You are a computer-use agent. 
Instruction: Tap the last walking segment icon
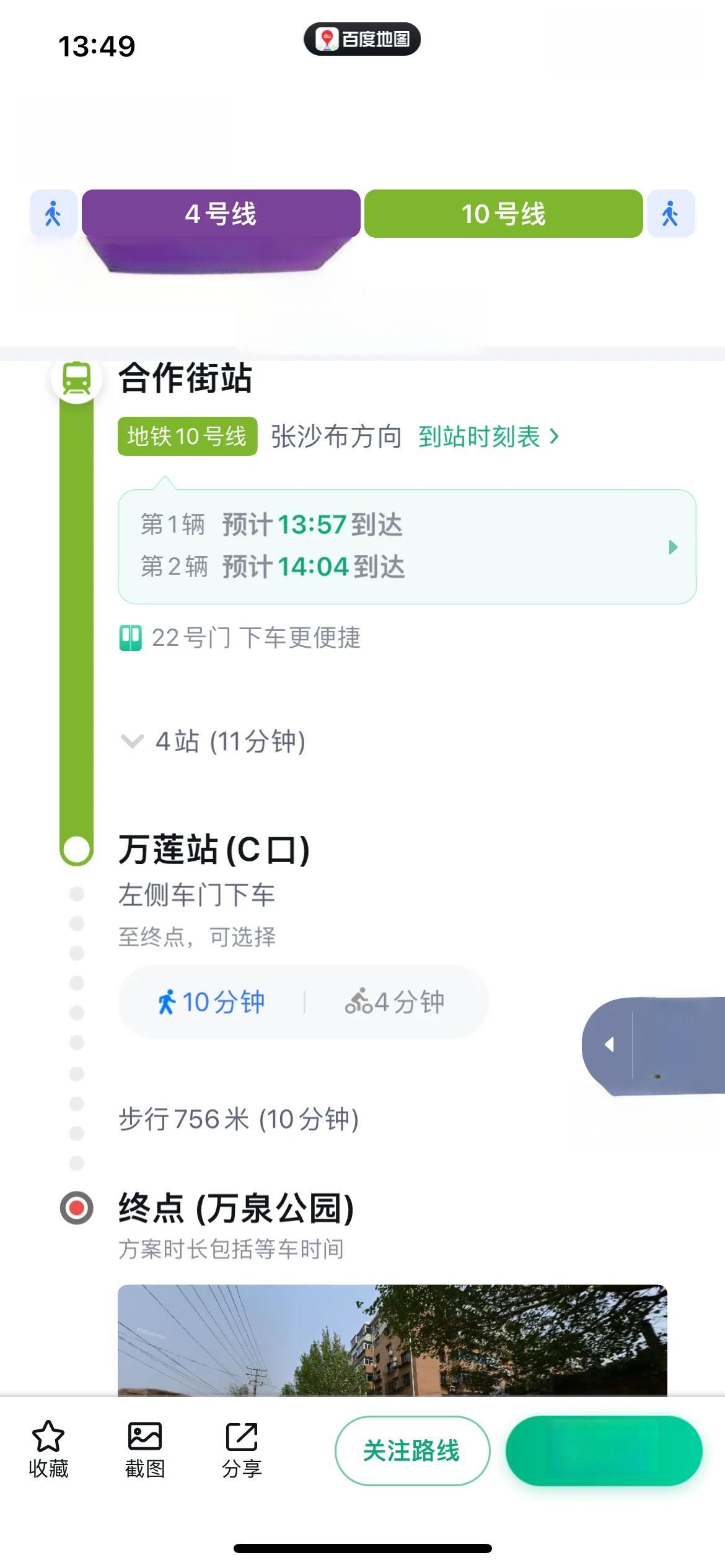point(670,214)
